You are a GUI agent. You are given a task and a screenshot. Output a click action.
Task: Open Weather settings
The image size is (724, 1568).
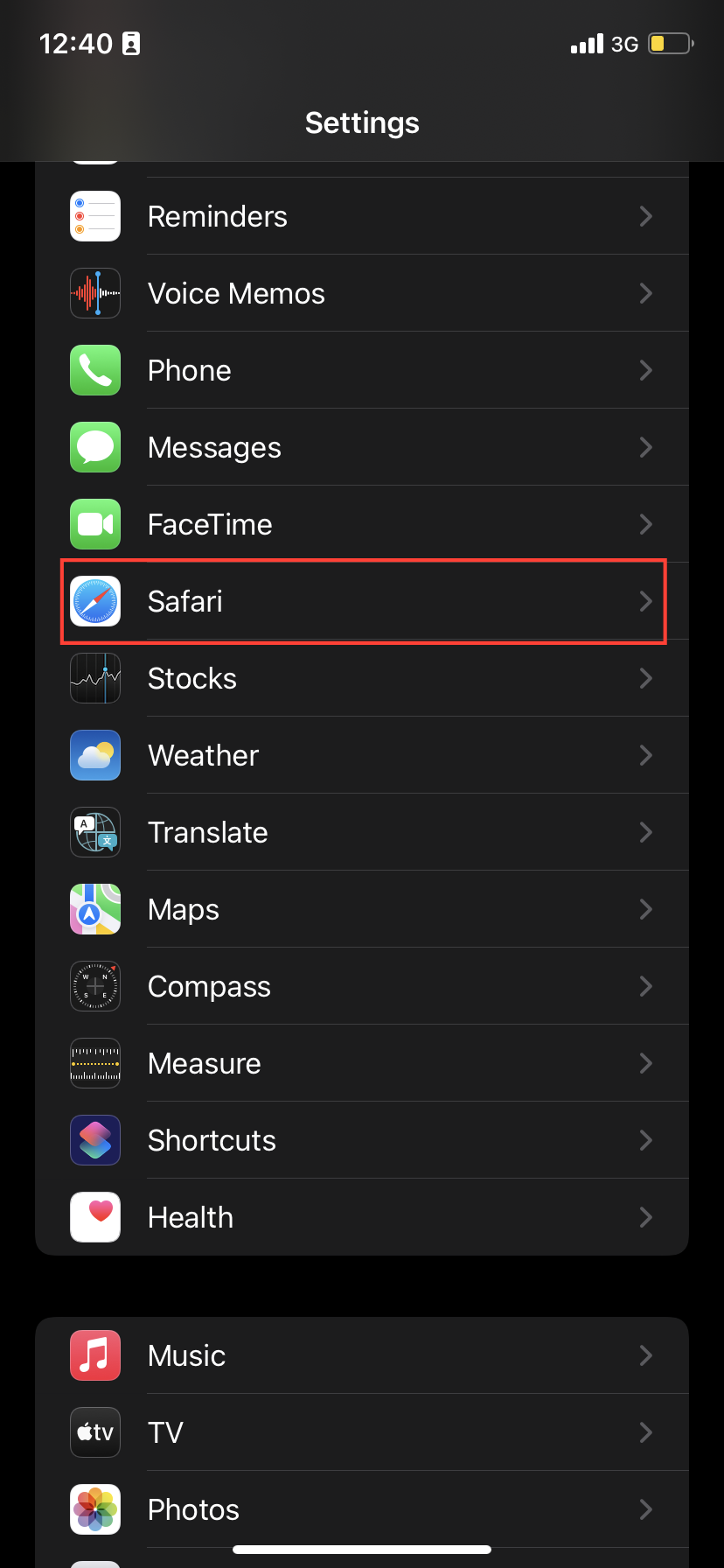(362, 755)
